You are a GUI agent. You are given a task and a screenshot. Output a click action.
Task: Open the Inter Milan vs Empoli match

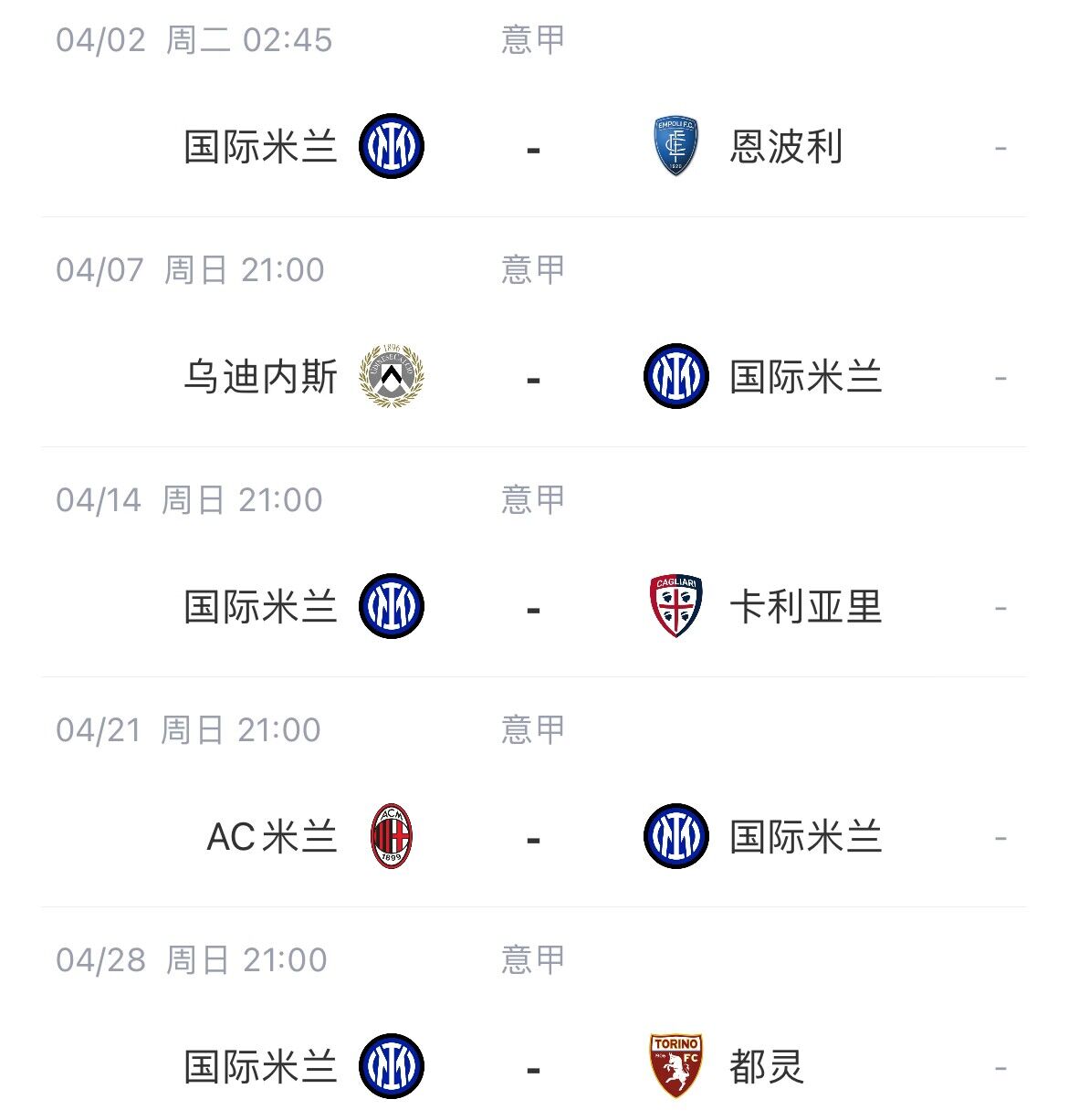pyautogui.click(x=533, y=147)
